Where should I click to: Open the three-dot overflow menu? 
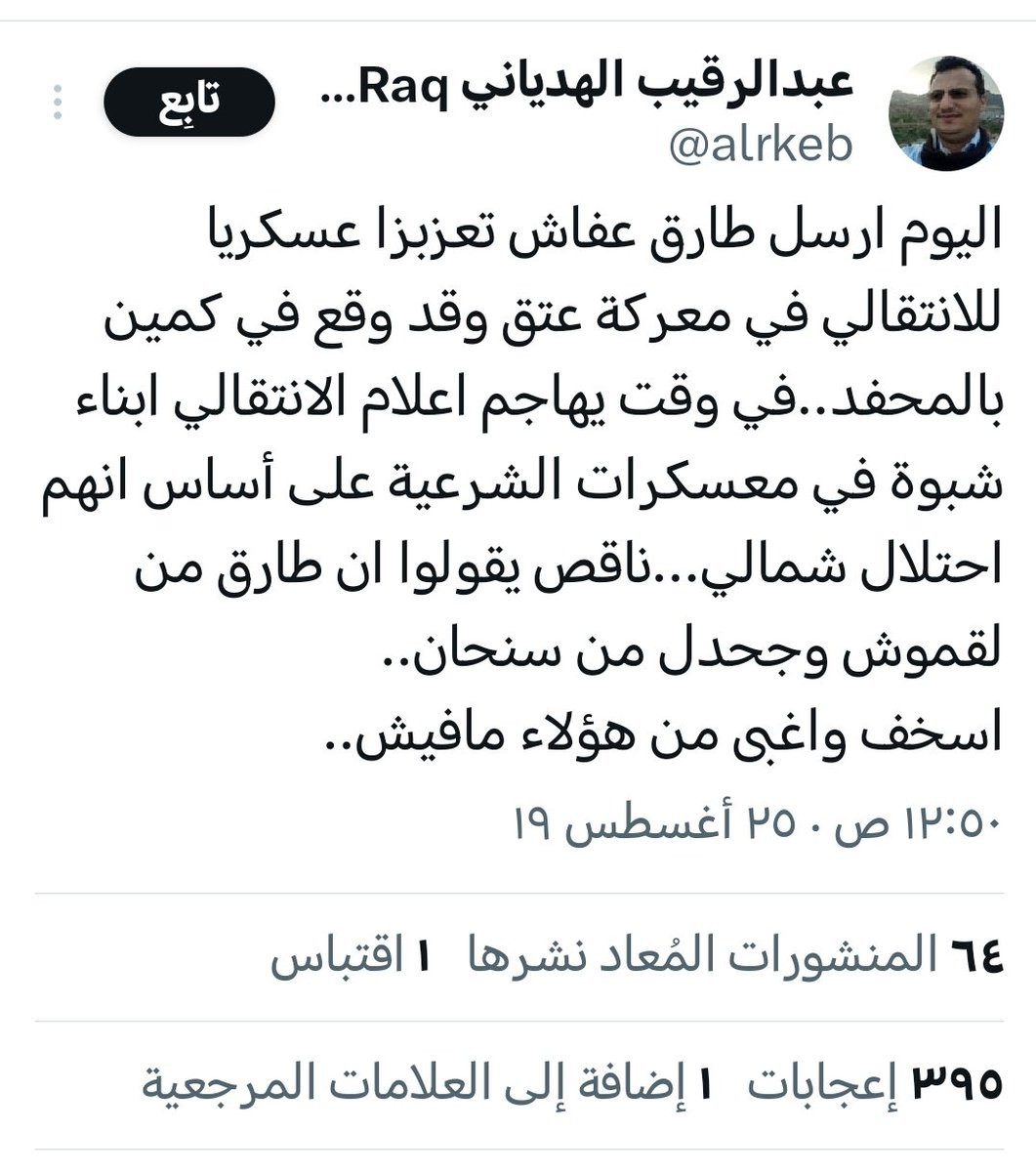pos(59,103)
